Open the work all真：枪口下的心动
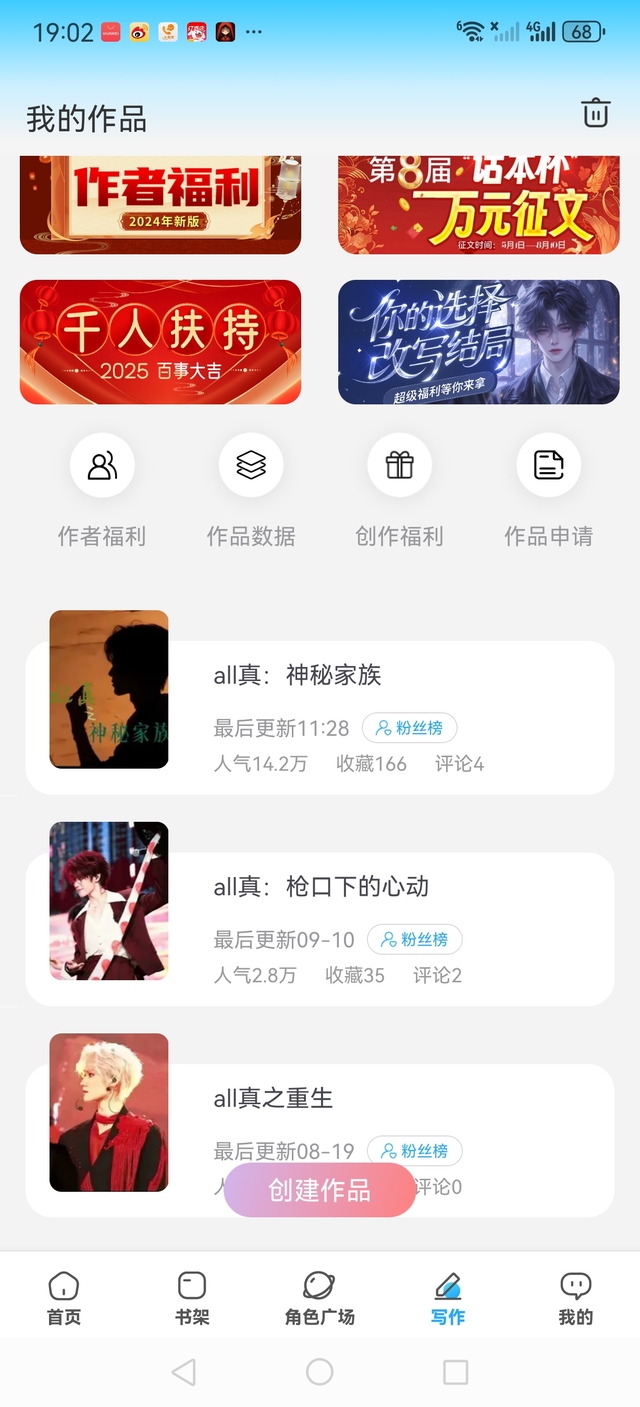640x1407 pixels. pyautogui.click(x=320, y=887)
